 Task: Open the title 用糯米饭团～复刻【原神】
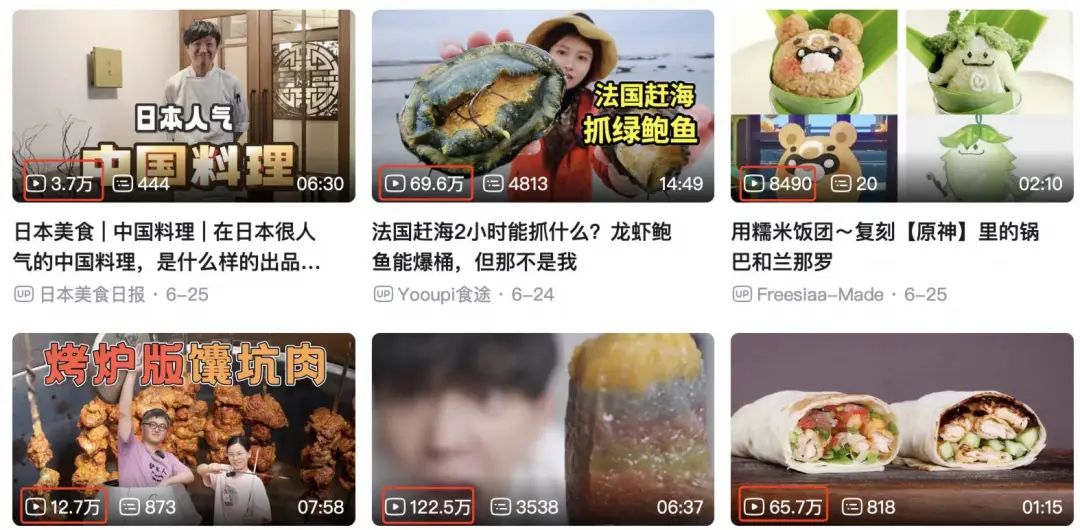click(885, 247)
